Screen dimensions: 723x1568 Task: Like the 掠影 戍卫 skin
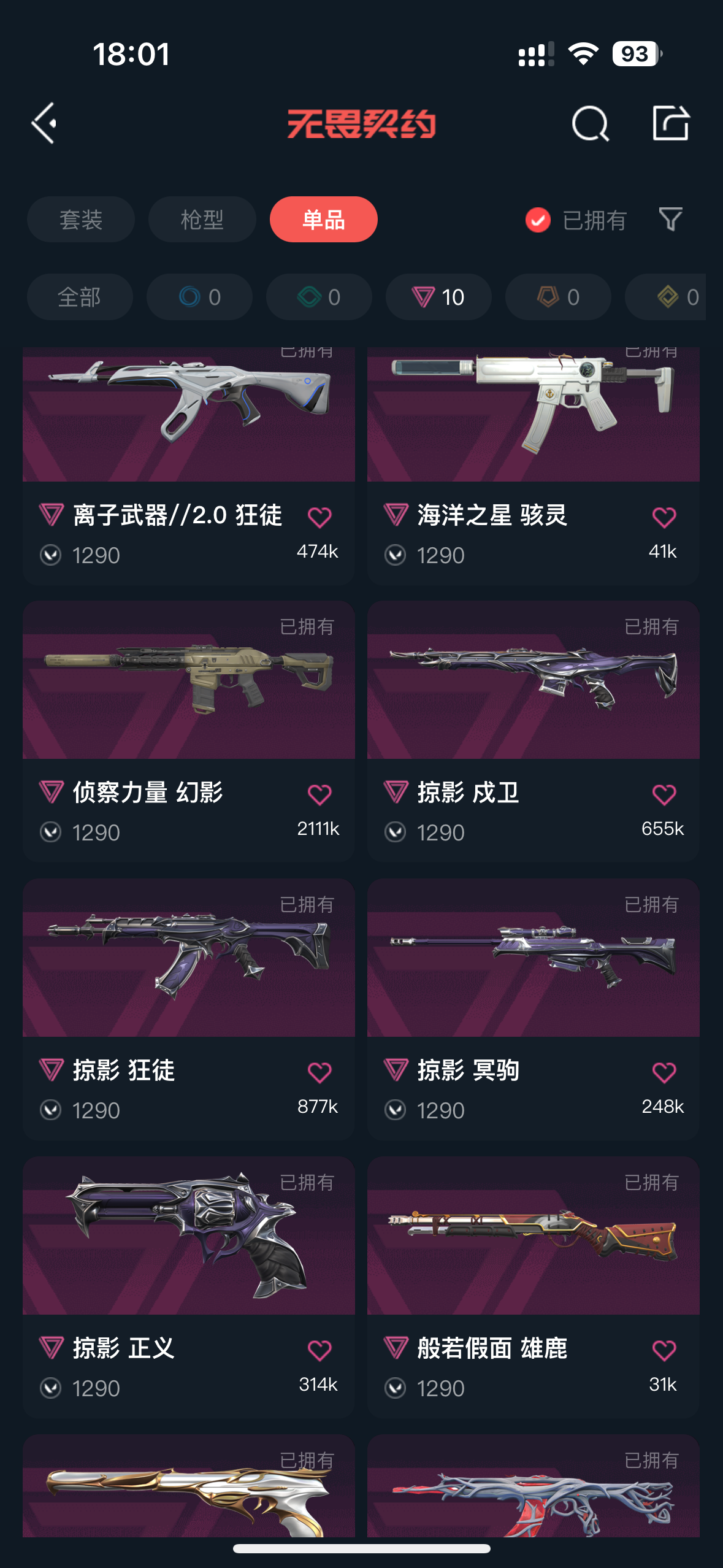coord(664,794)
